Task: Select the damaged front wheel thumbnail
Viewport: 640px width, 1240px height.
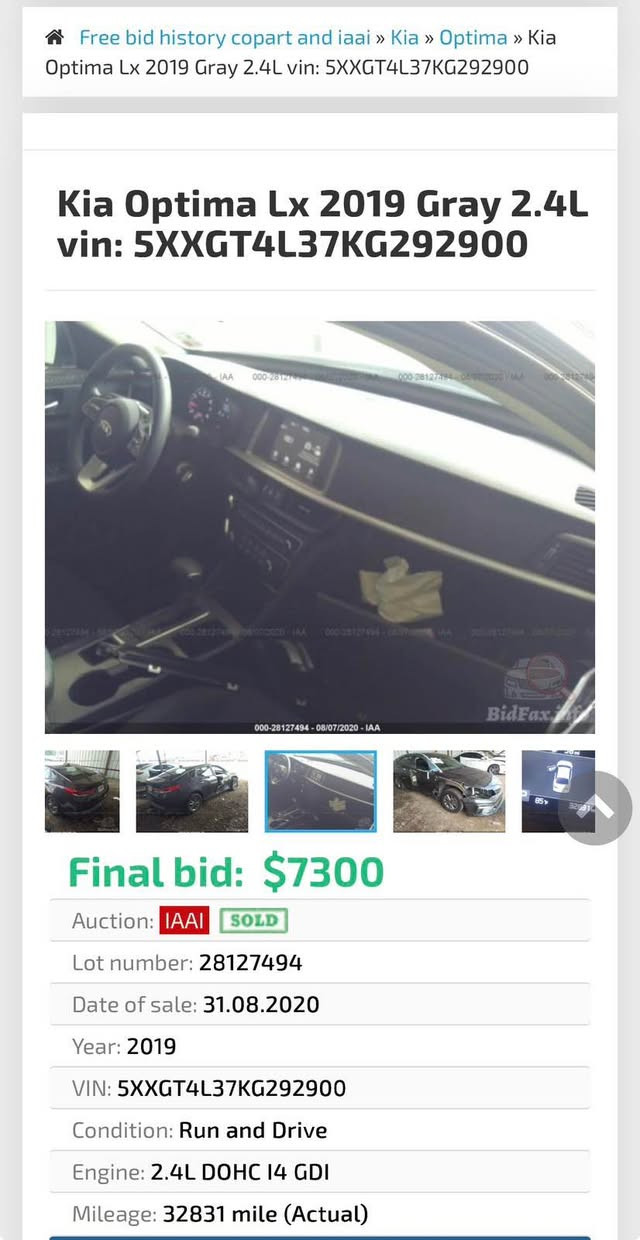Action: click(x=449, y=791)
